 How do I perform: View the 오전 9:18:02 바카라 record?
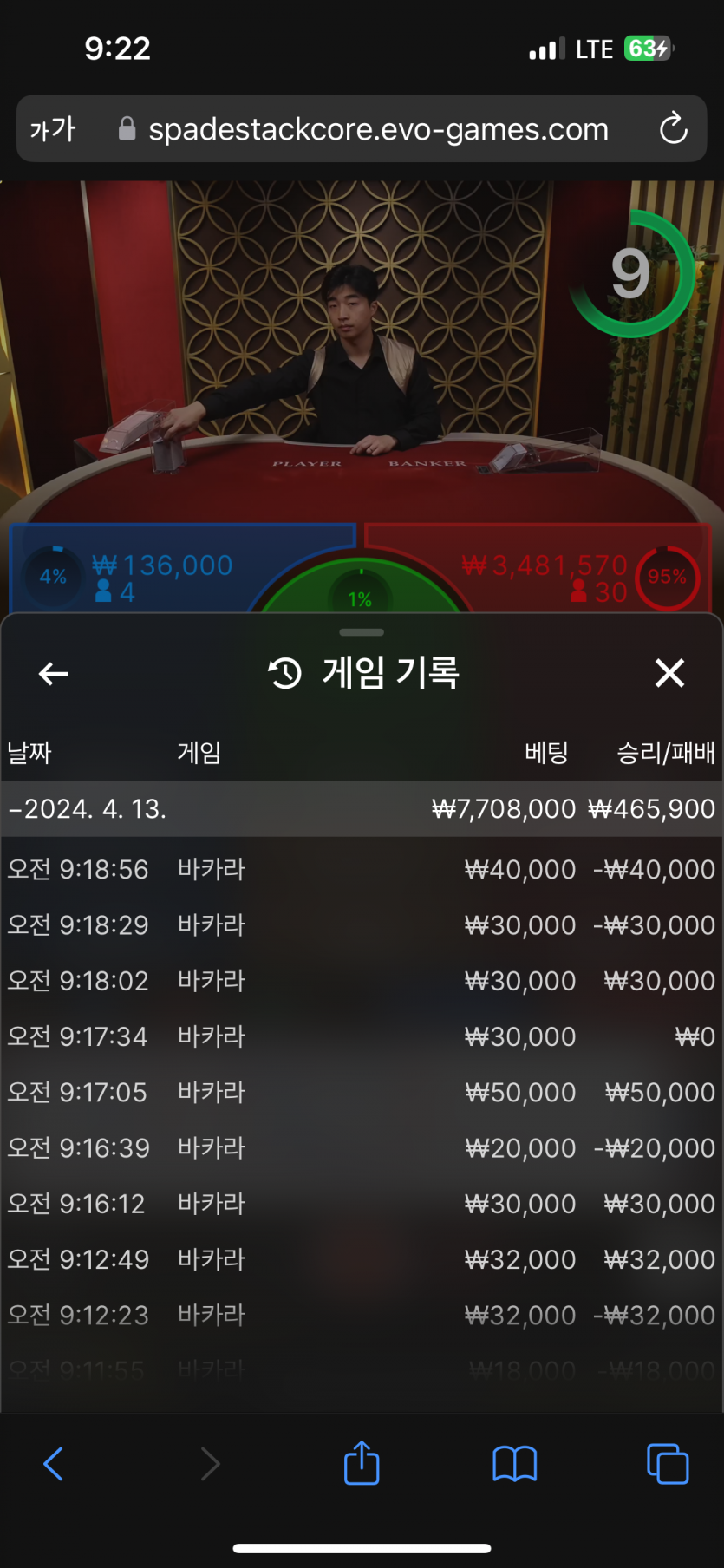(x=362, y=981)
